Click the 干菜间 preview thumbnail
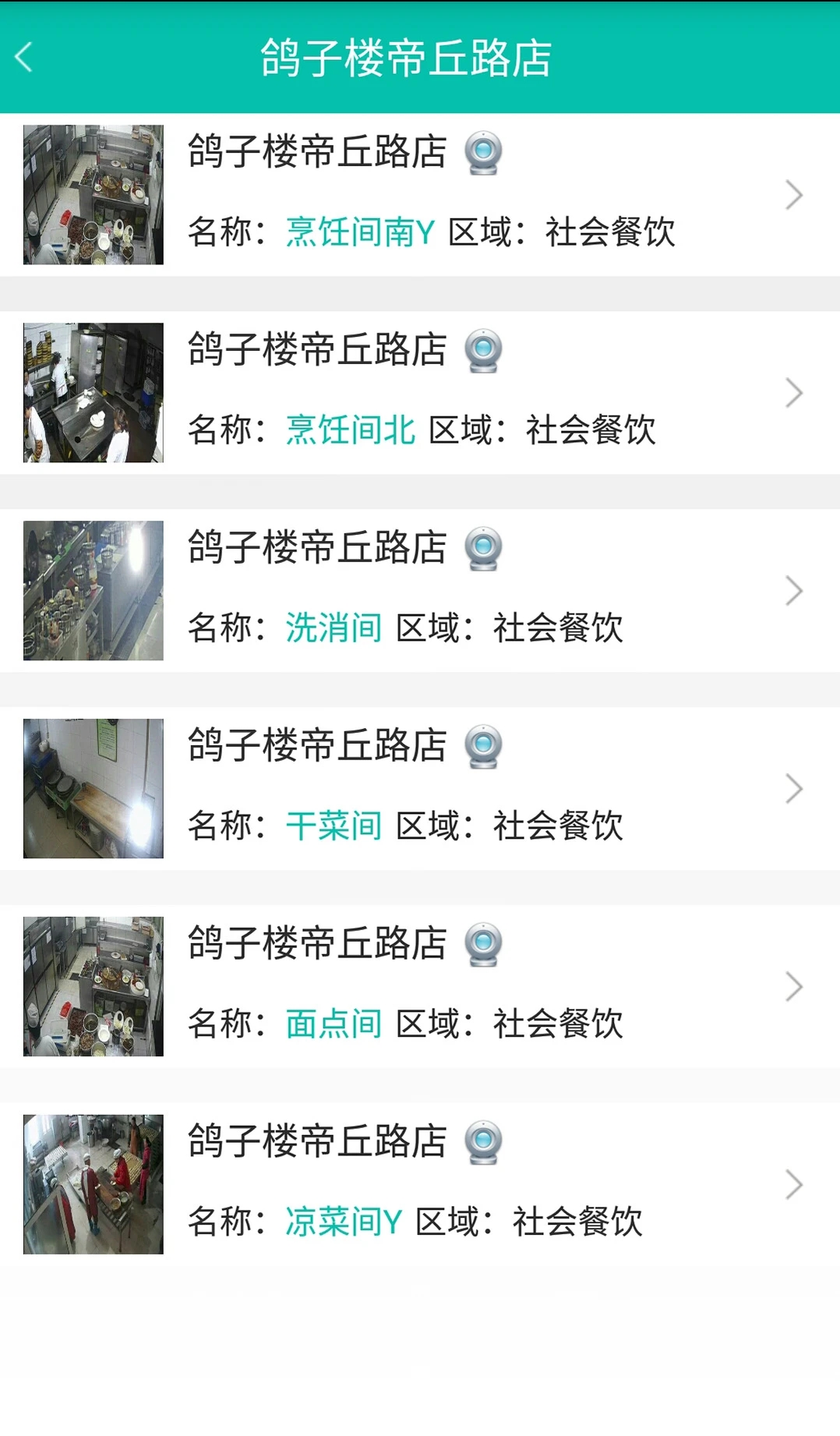 point(93,788)
